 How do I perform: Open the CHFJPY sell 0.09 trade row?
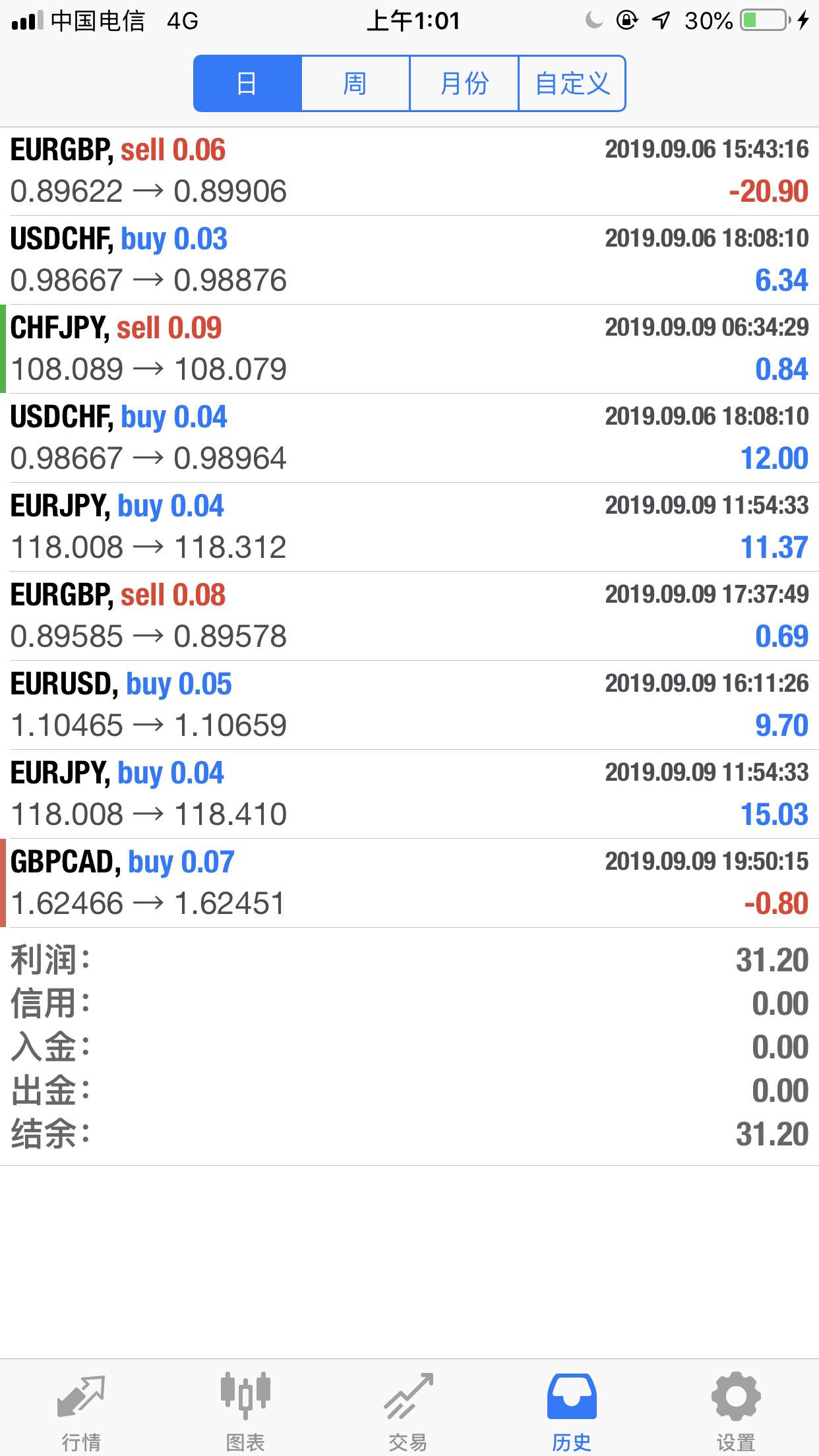click(409, 349)
